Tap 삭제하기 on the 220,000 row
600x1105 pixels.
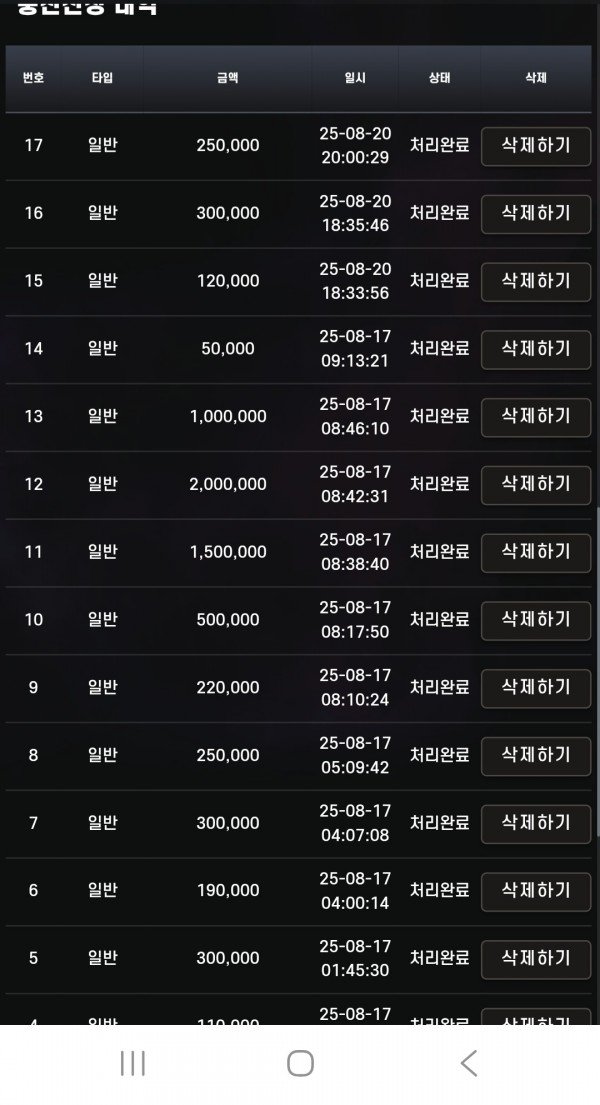[535, 688]
